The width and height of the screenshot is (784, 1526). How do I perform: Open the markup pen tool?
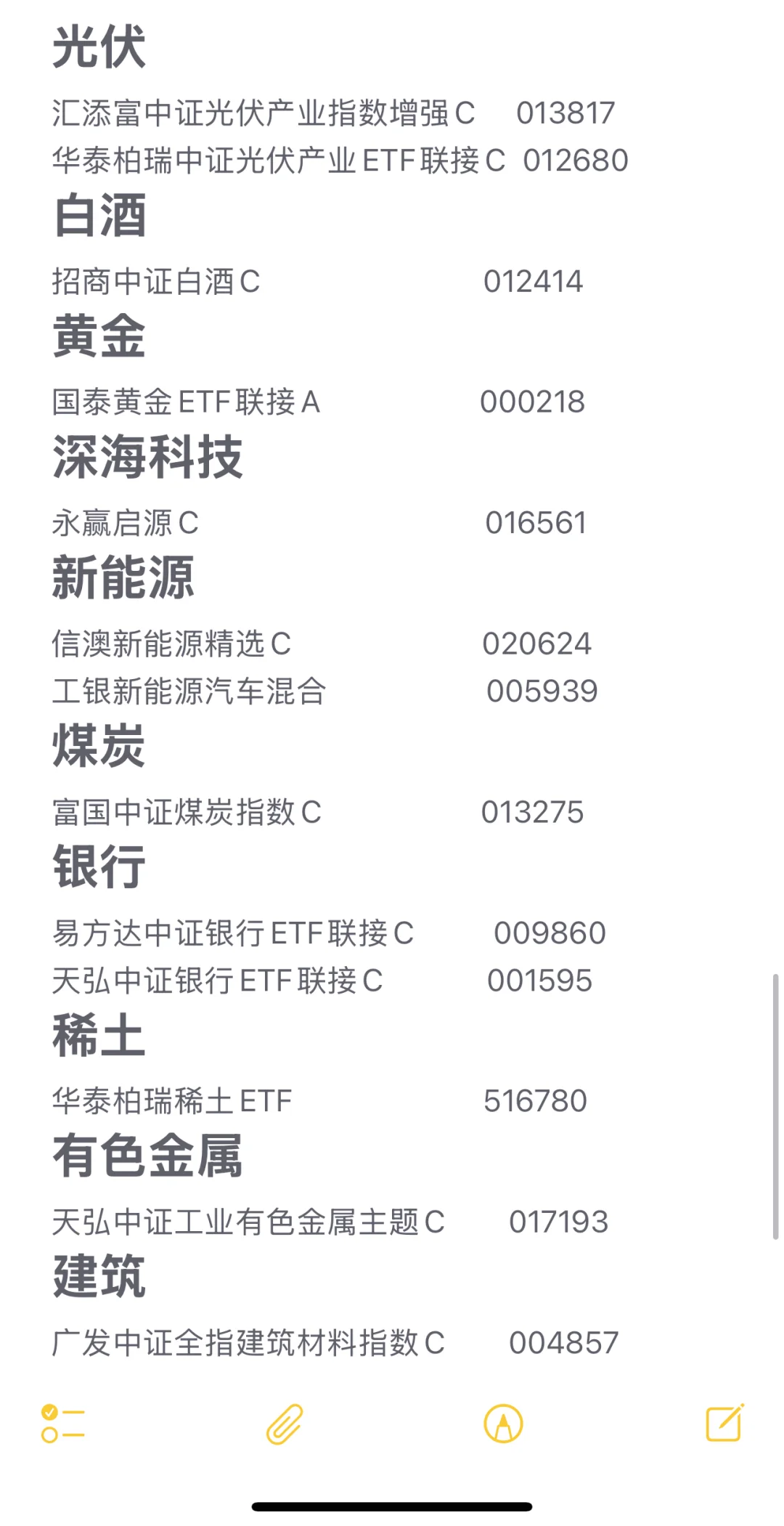[503, 1424]
